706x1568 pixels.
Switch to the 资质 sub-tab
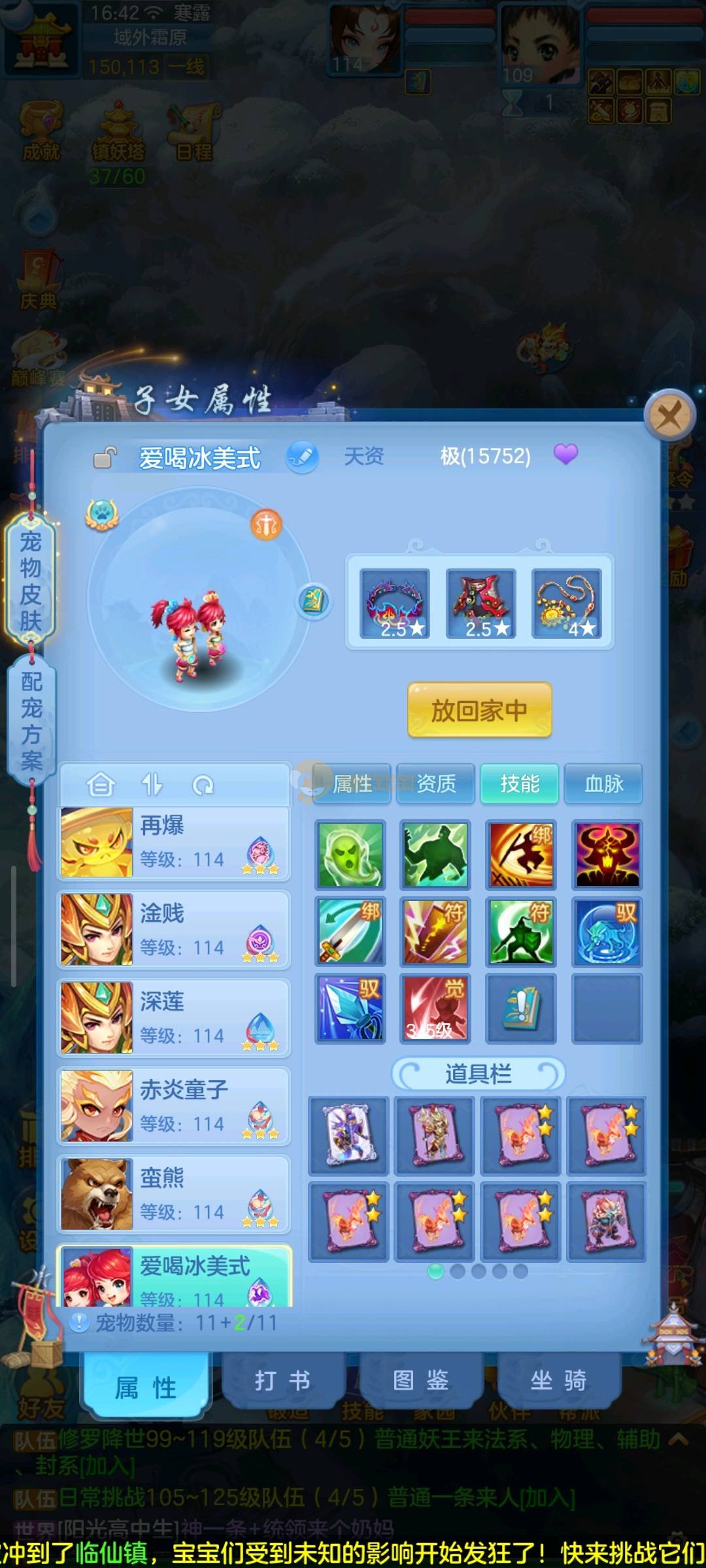tap(436, 783)
